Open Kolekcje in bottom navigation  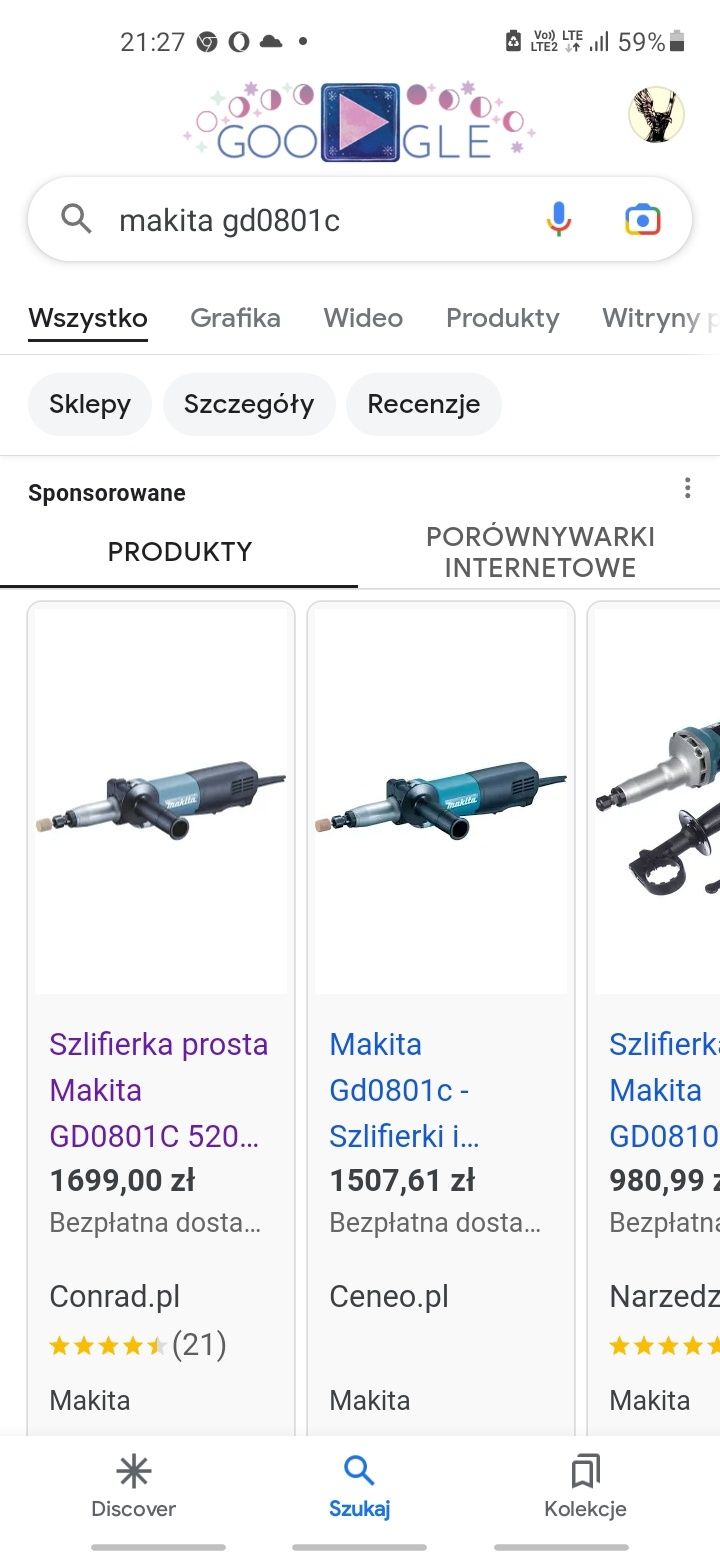[x=585, y=1488]
